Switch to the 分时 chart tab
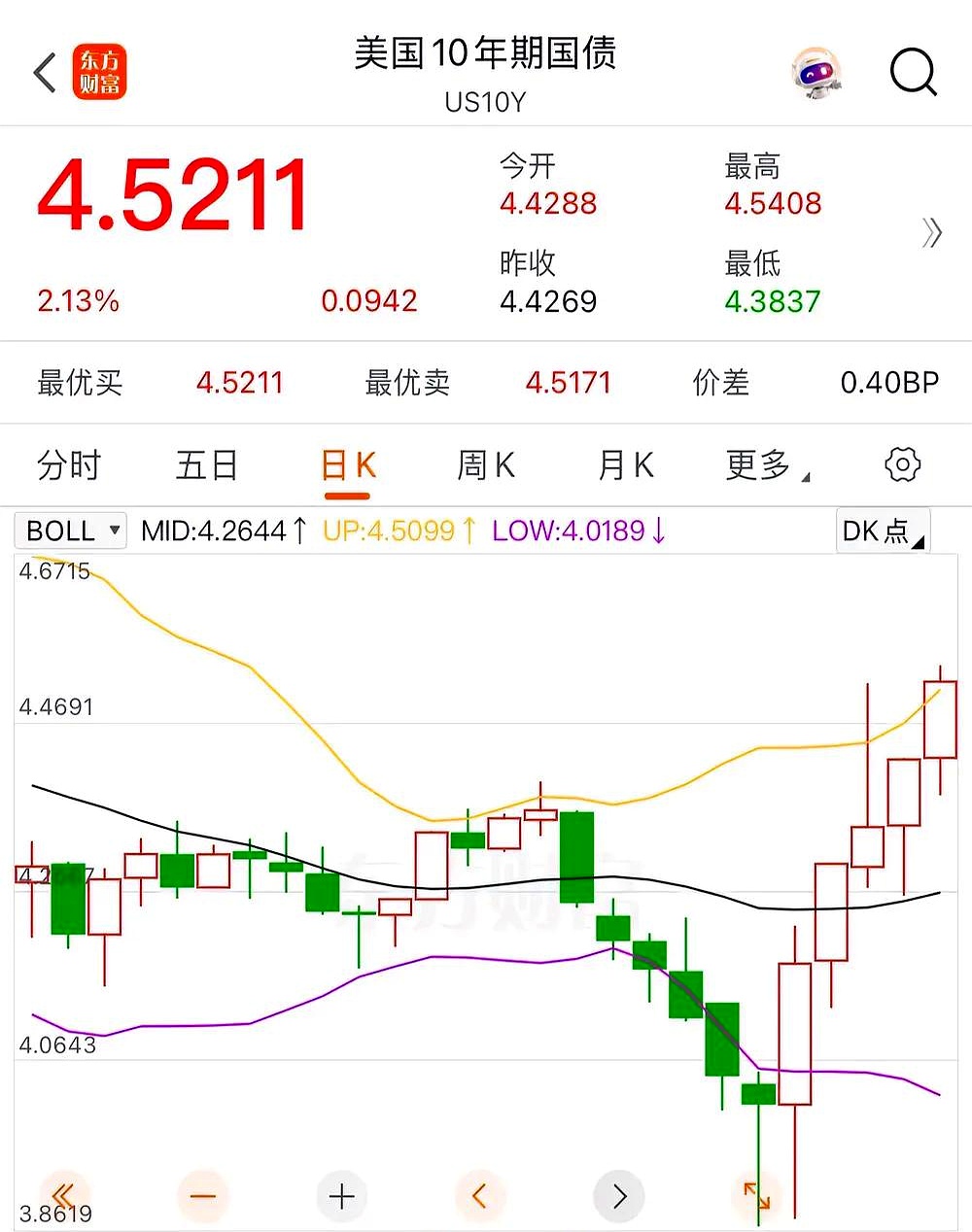The width and height of the screenshot is (972, 1232). coord(70,465)
